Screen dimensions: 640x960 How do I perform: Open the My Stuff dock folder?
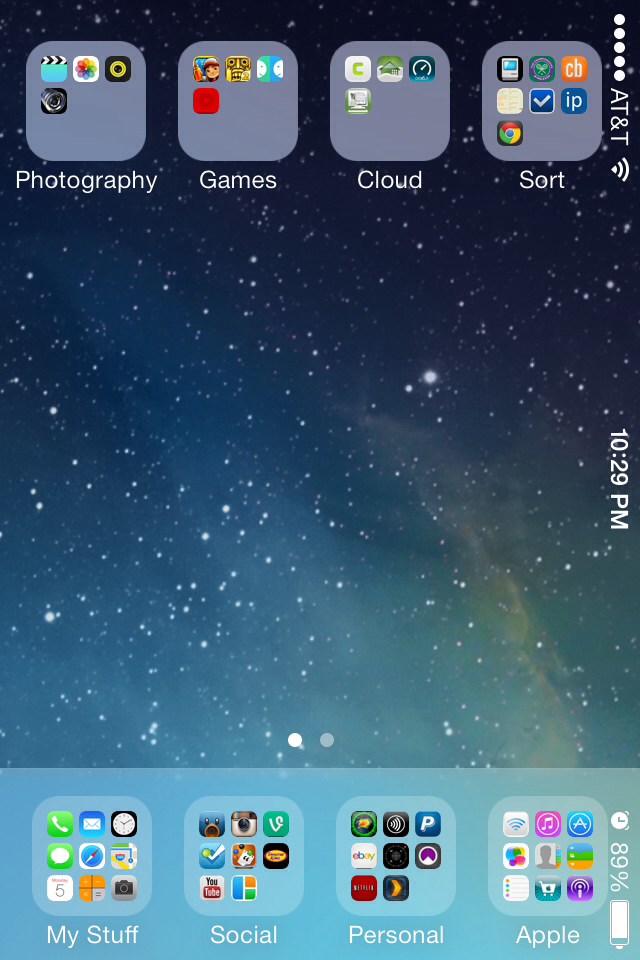pos(92,856)
